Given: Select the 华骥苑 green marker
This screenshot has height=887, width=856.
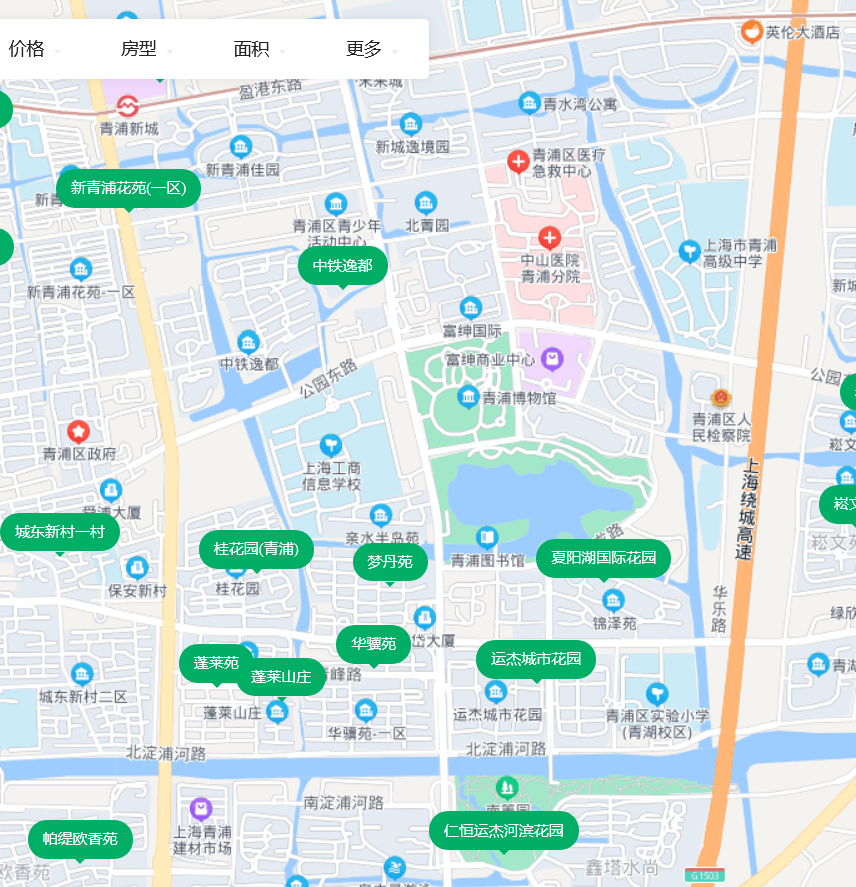Looking at the screenshot, I should pyautogui.click(x=373, y=644).
